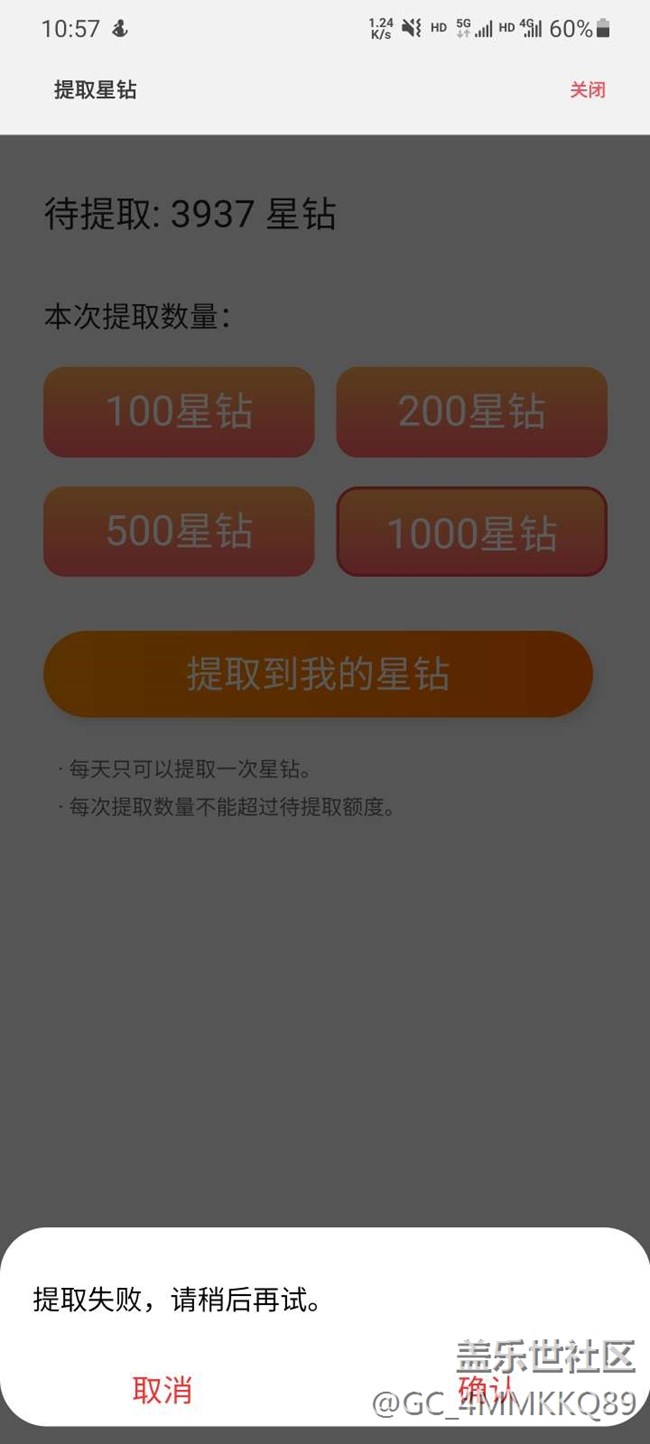Screen dimensions: 650x1444
Task: Select the 100星钻 amount
Action: [x=179, y=412]
